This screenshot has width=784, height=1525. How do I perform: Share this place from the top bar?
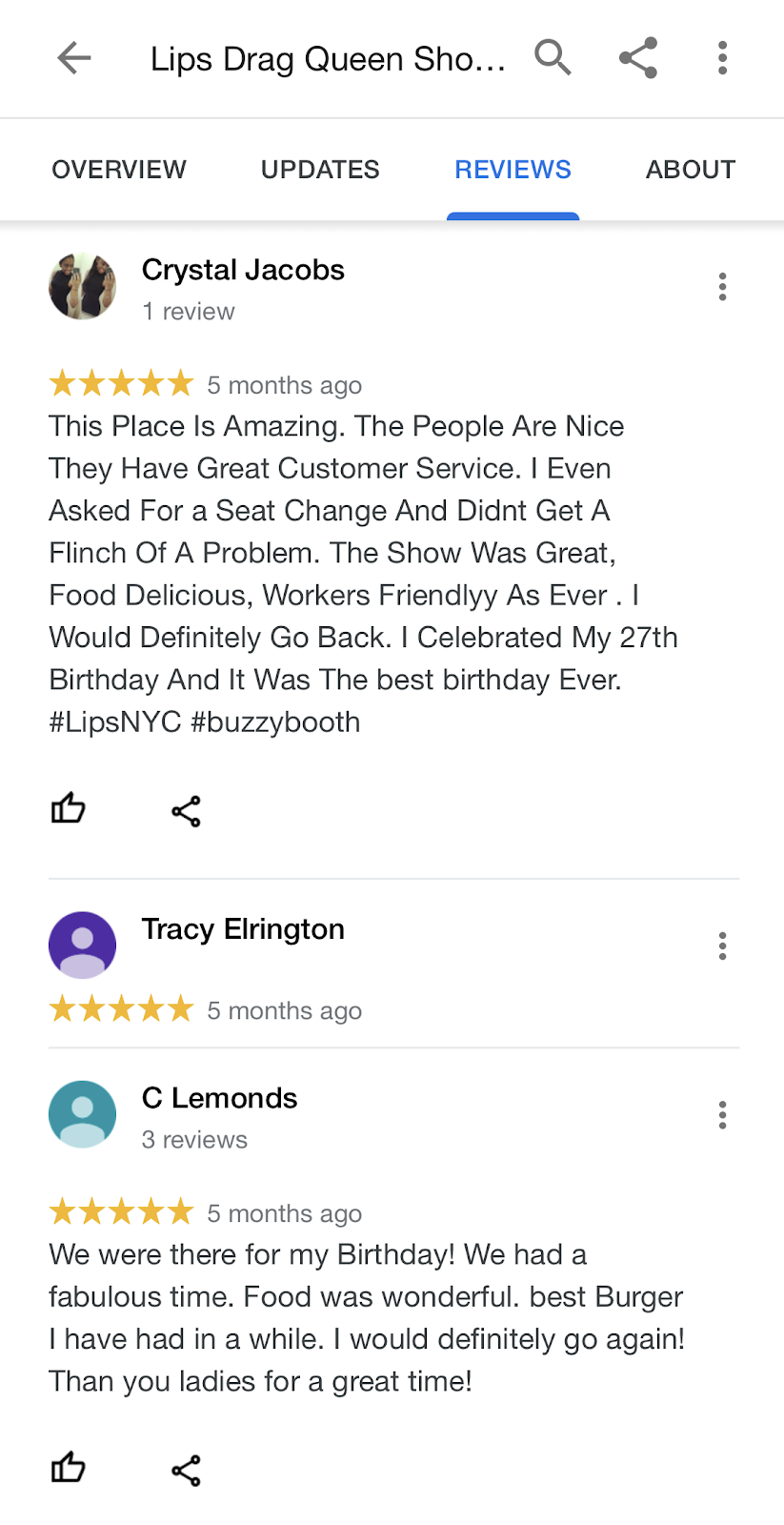point(638,58)
